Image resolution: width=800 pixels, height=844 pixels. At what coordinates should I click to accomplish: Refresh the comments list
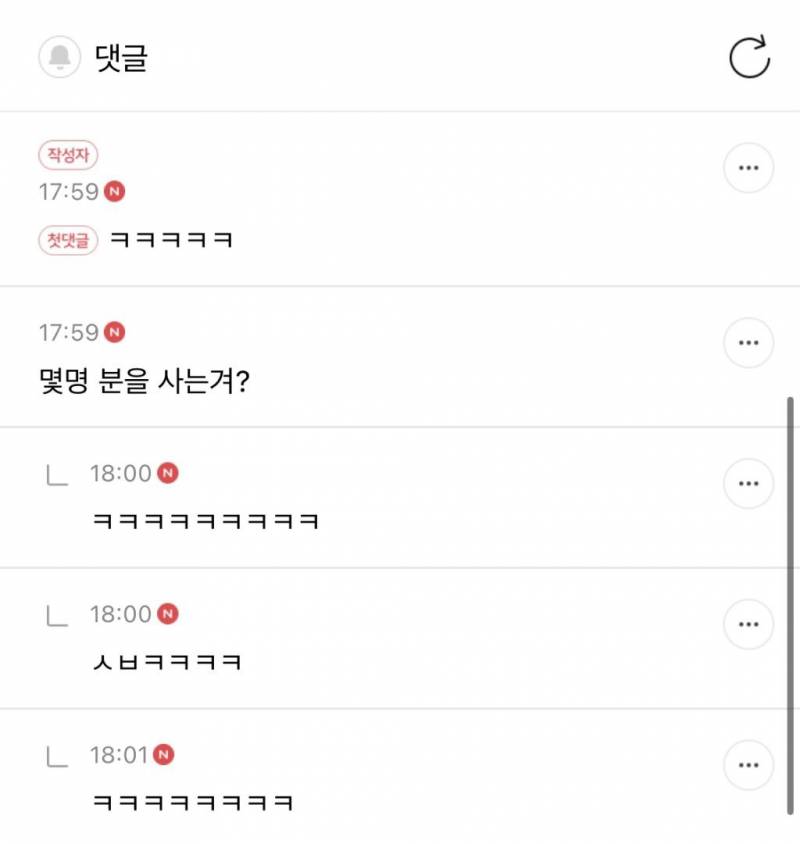click(749, 57)
